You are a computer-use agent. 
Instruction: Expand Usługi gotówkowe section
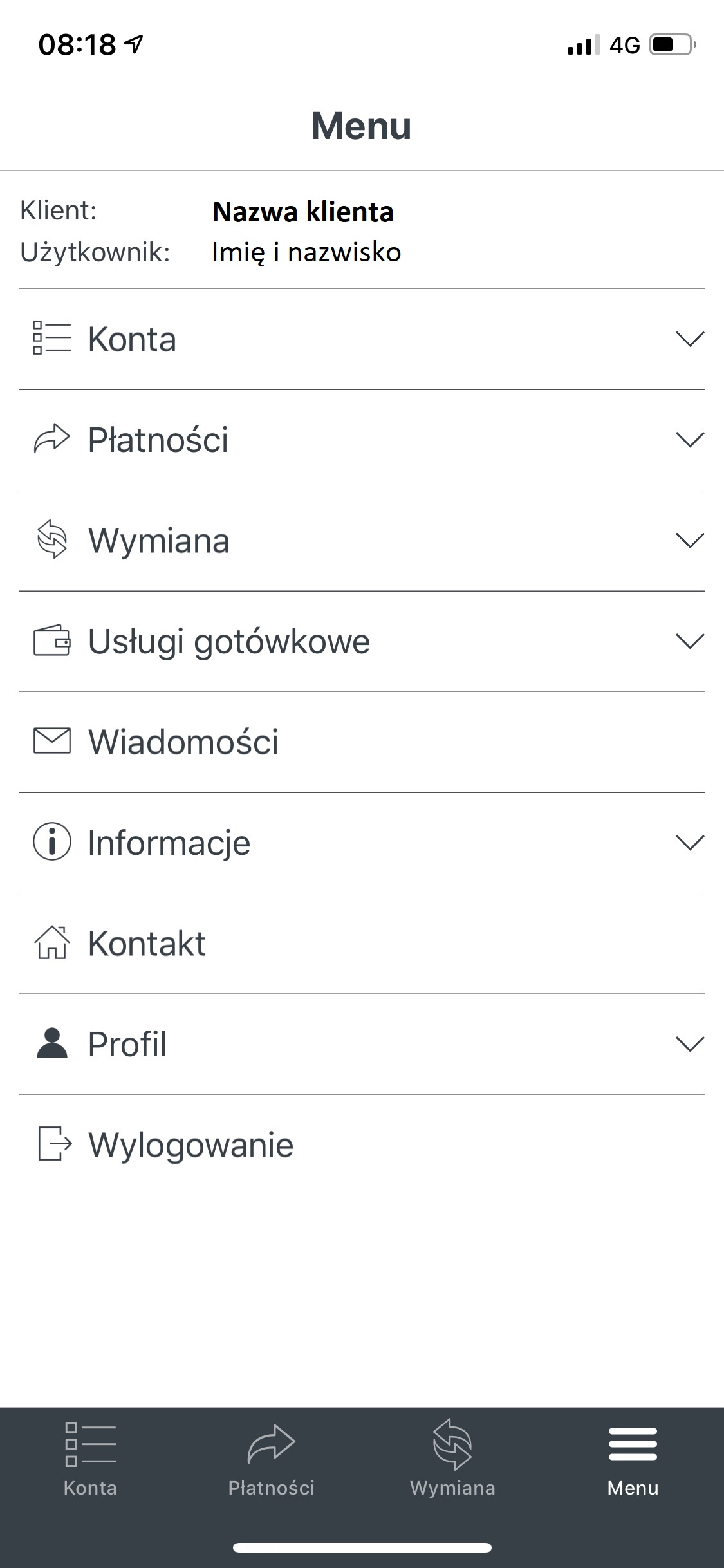coord(362,642)
